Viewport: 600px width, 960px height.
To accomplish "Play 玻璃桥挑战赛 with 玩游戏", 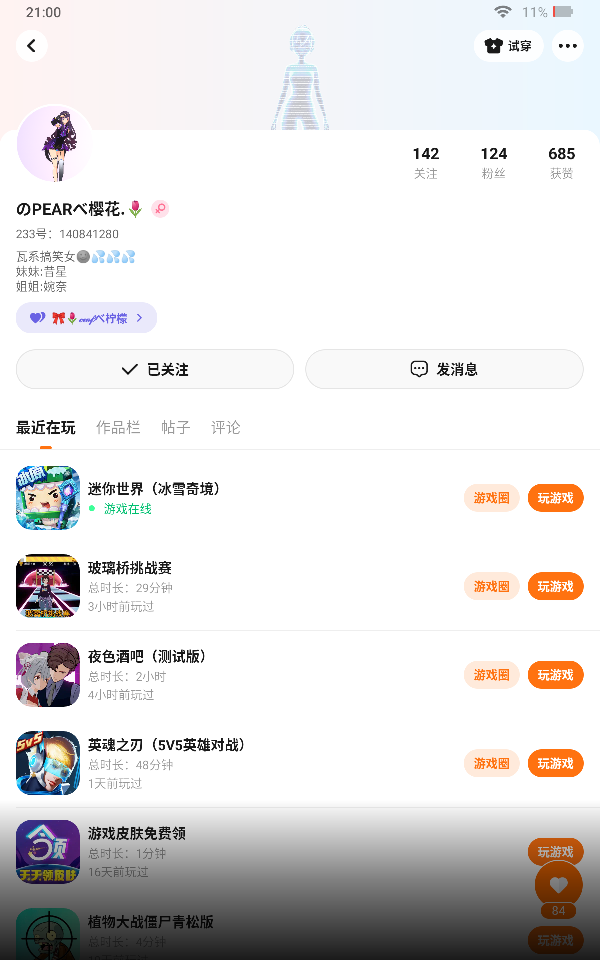I will (x=555, y=586).
